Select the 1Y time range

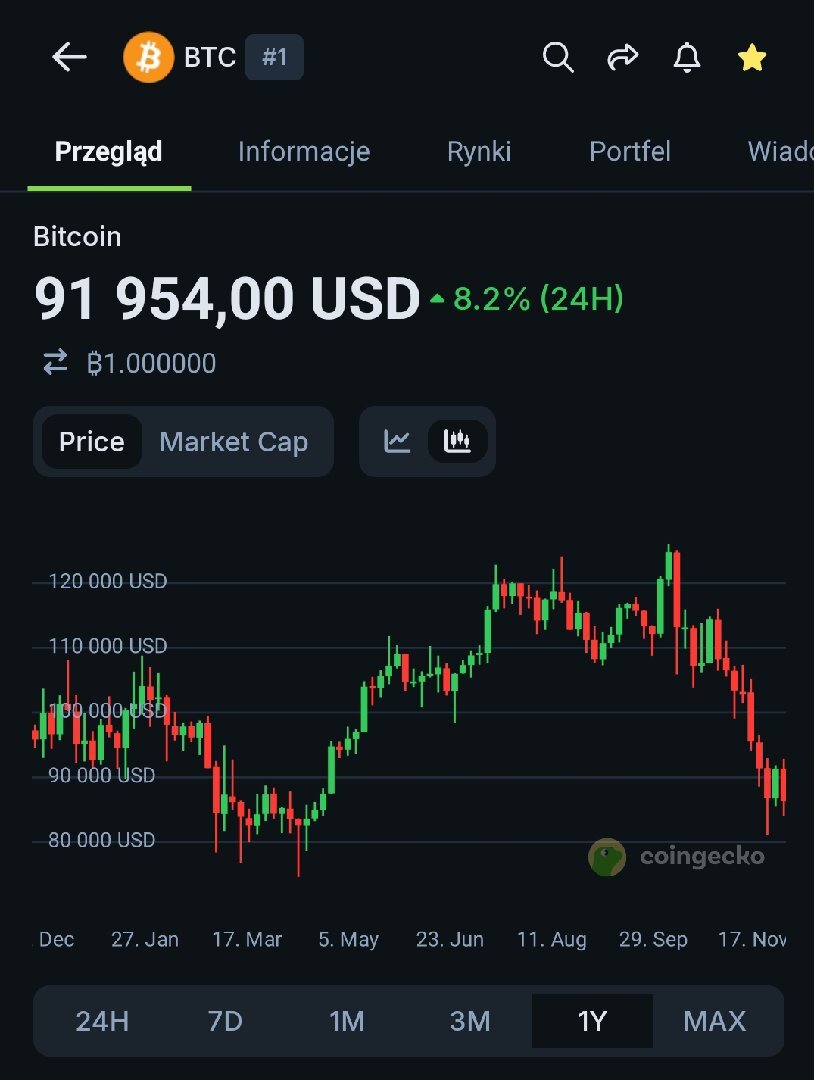592,1021
